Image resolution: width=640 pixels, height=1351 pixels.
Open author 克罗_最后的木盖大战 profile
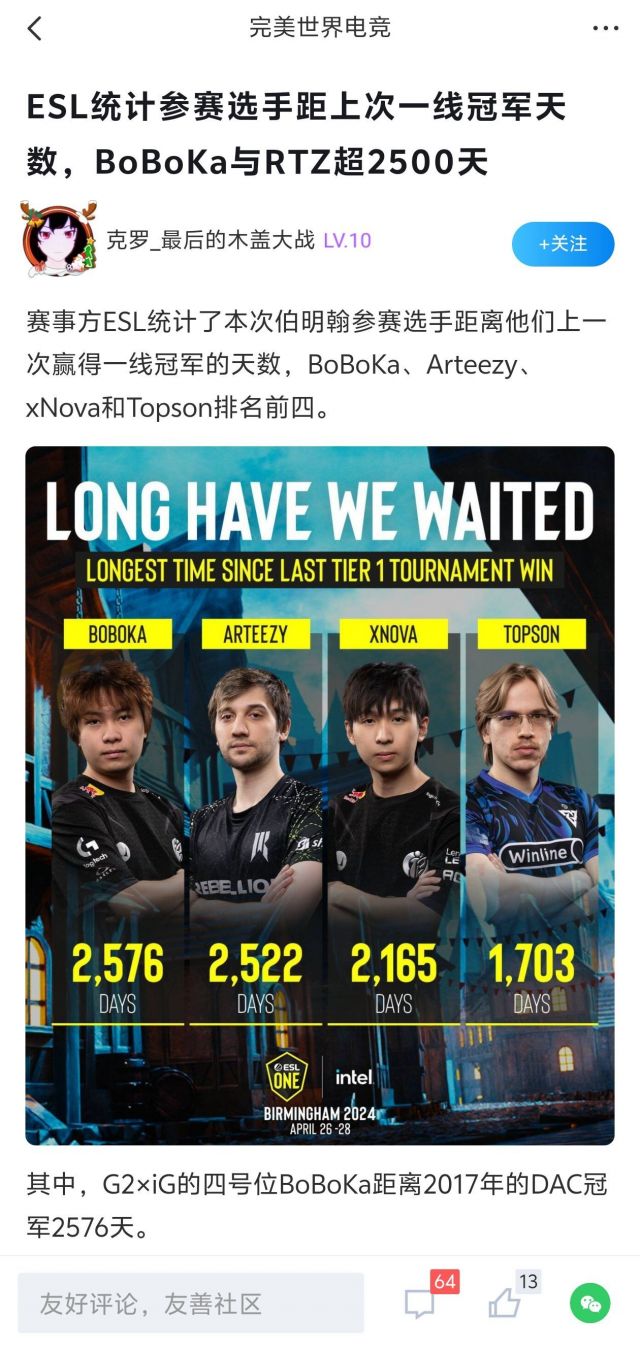click(210, 240)
